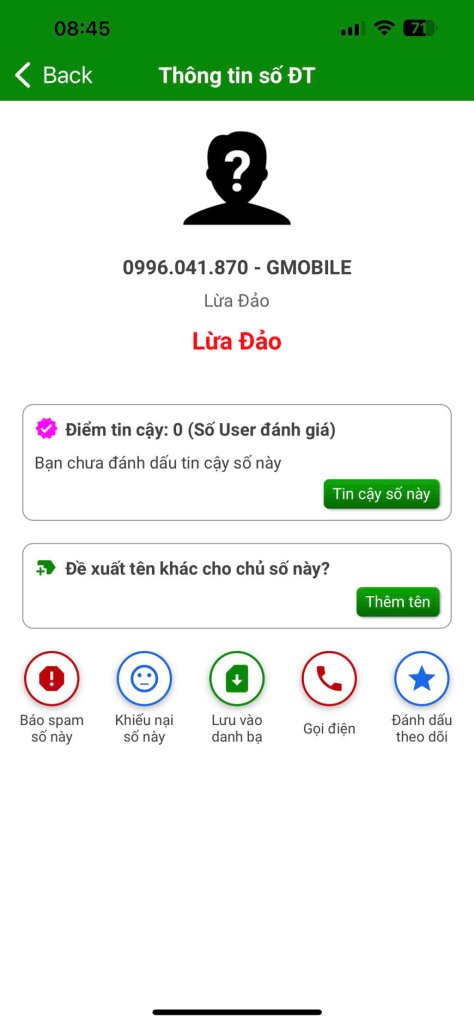
Task: Tap the Tin cậy số này button
Action: coord(381,494)
